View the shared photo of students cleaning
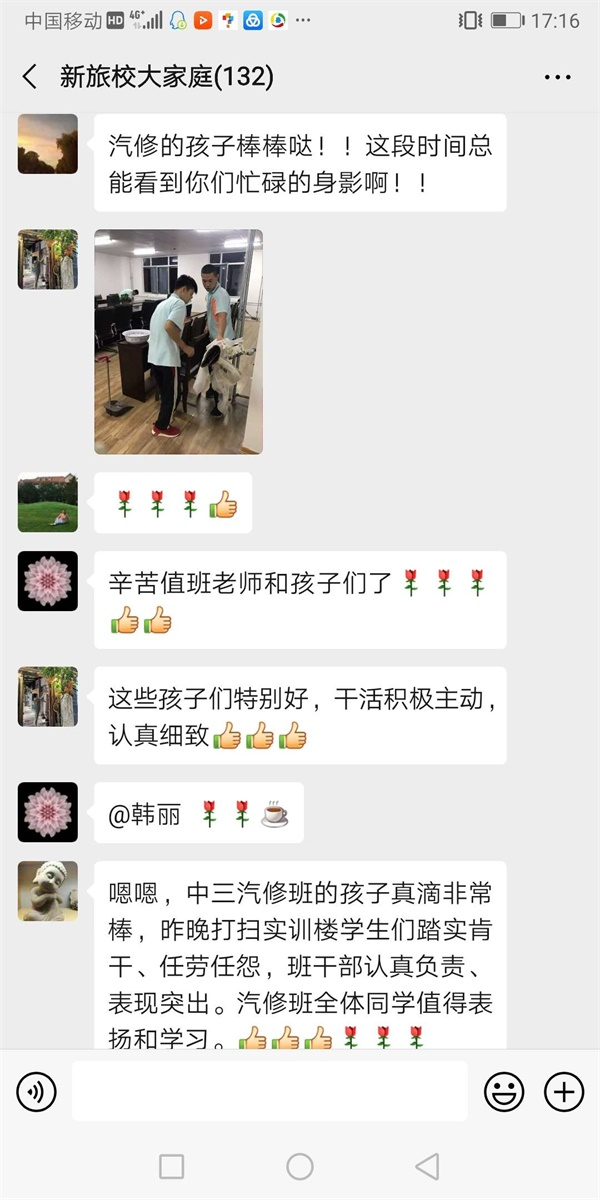The height and width of the screenshot is (1200, 600). point(178,341)
